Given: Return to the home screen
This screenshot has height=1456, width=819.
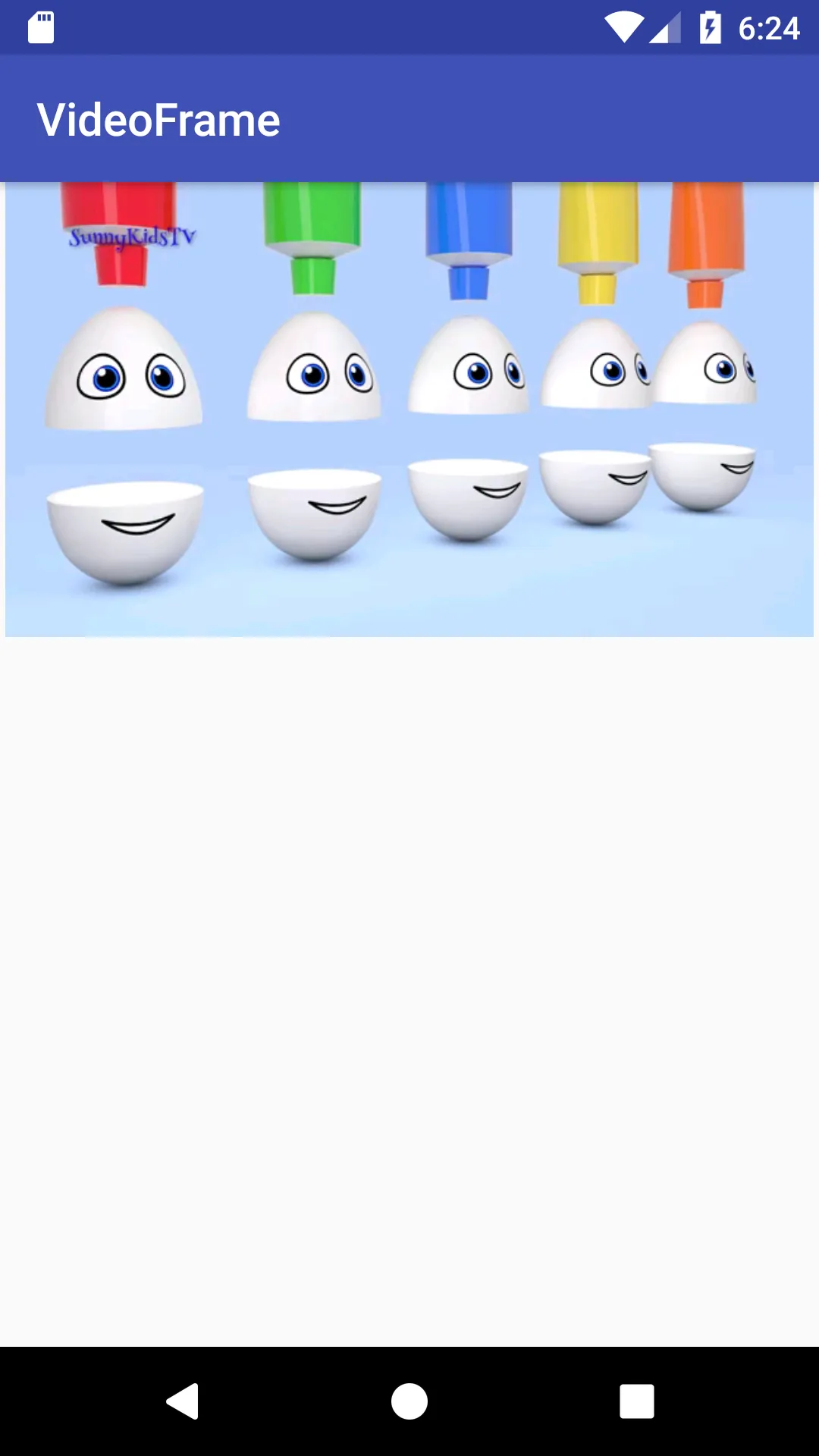Looking at the screenshot, I should [409, 1401].
